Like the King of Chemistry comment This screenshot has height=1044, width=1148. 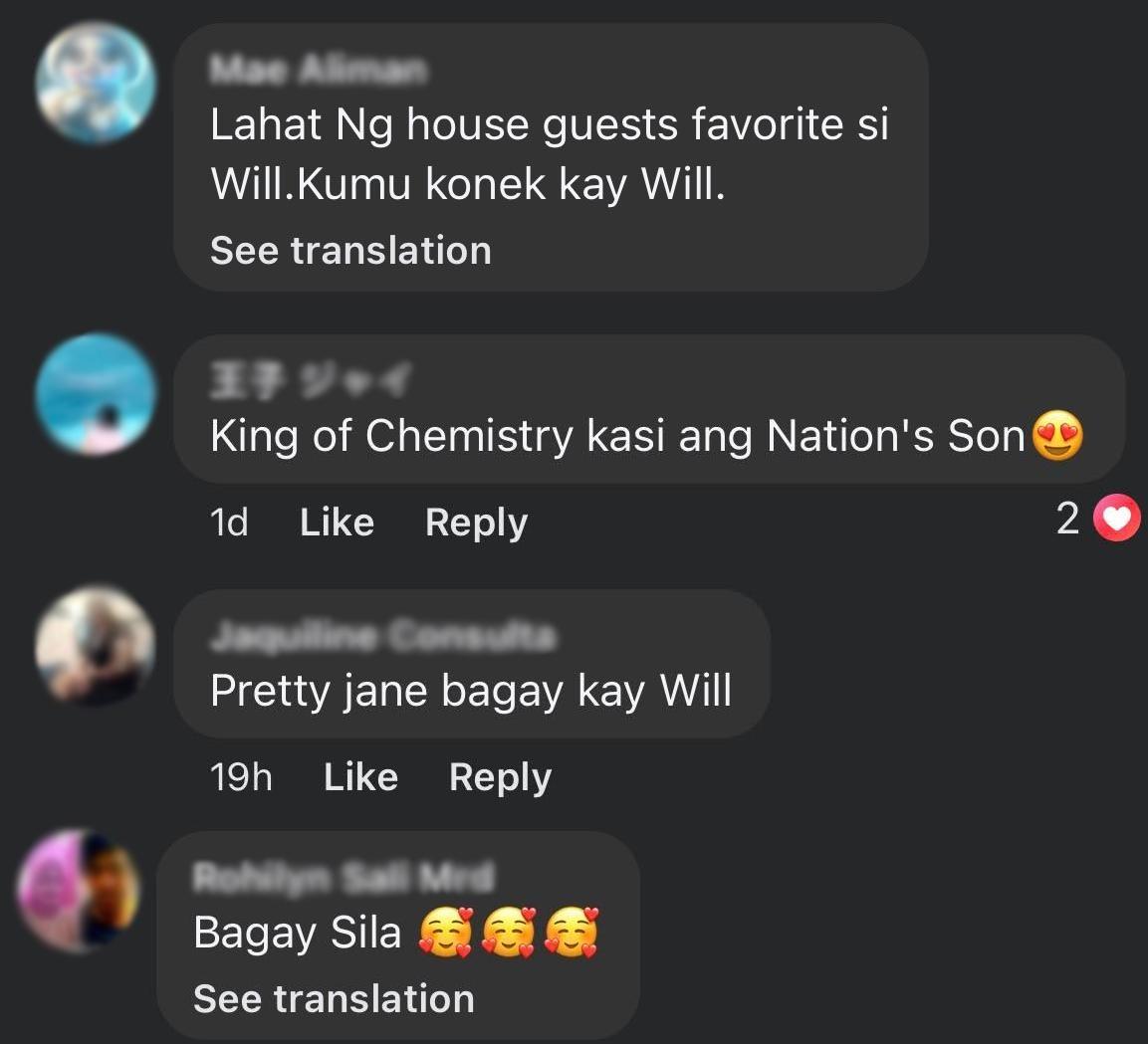337,522
